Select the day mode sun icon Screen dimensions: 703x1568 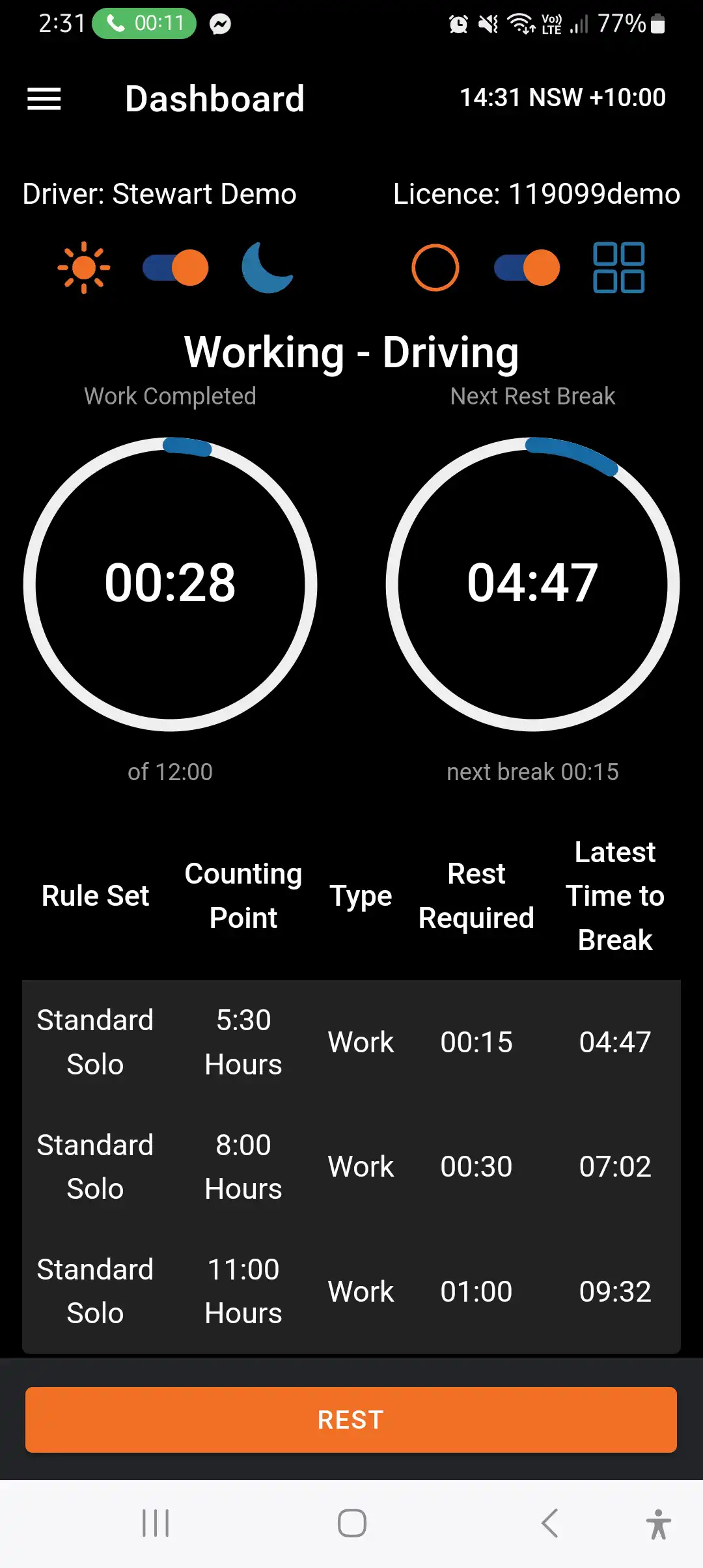[84, 268]
